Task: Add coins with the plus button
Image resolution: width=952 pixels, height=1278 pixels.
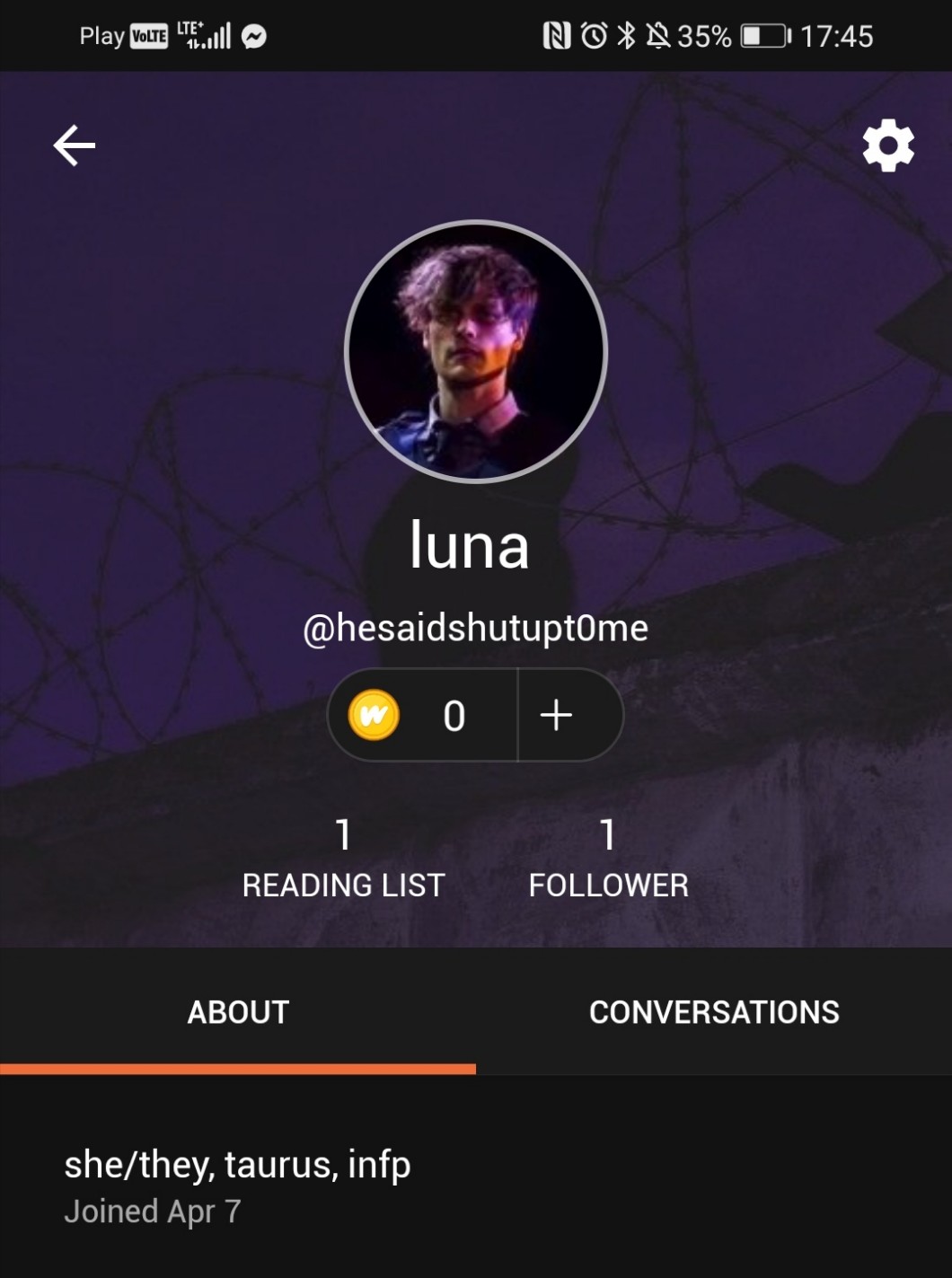Action: [x=557, y=716]
